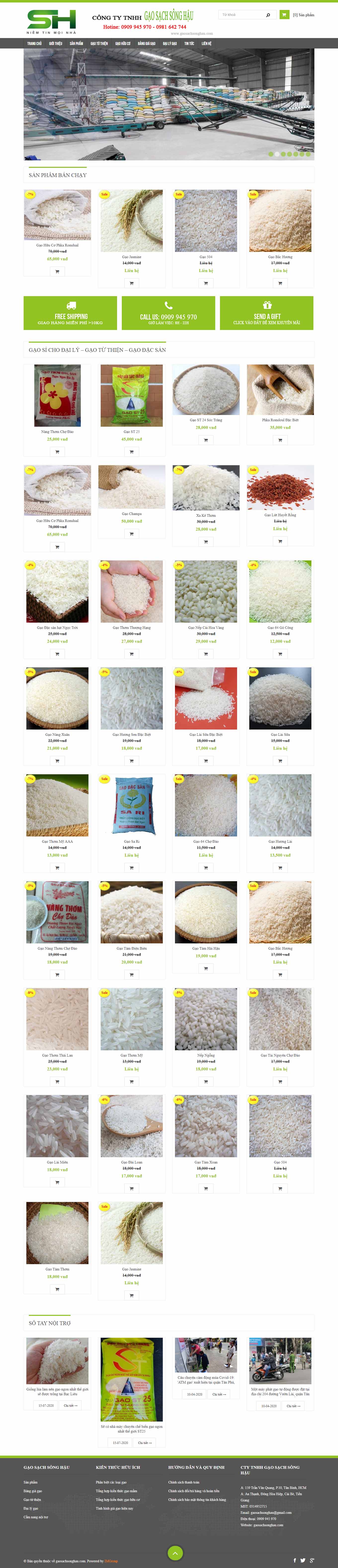Screen dimensions: 338x1568
Task: Tap the Free Shipping banner
Action: [x=71, y=313]
